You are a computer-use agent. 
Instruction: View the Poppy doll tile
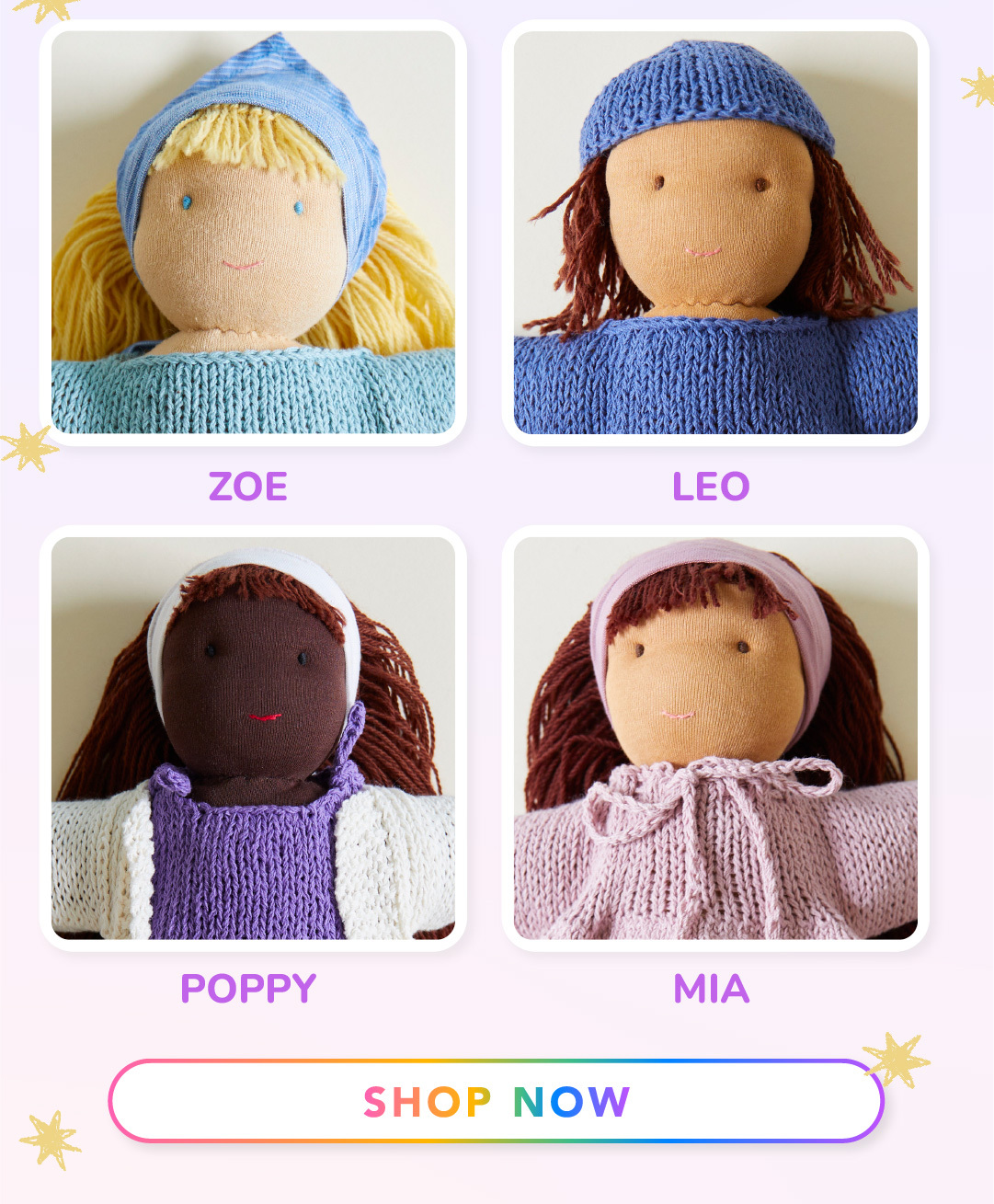point(253,738)
